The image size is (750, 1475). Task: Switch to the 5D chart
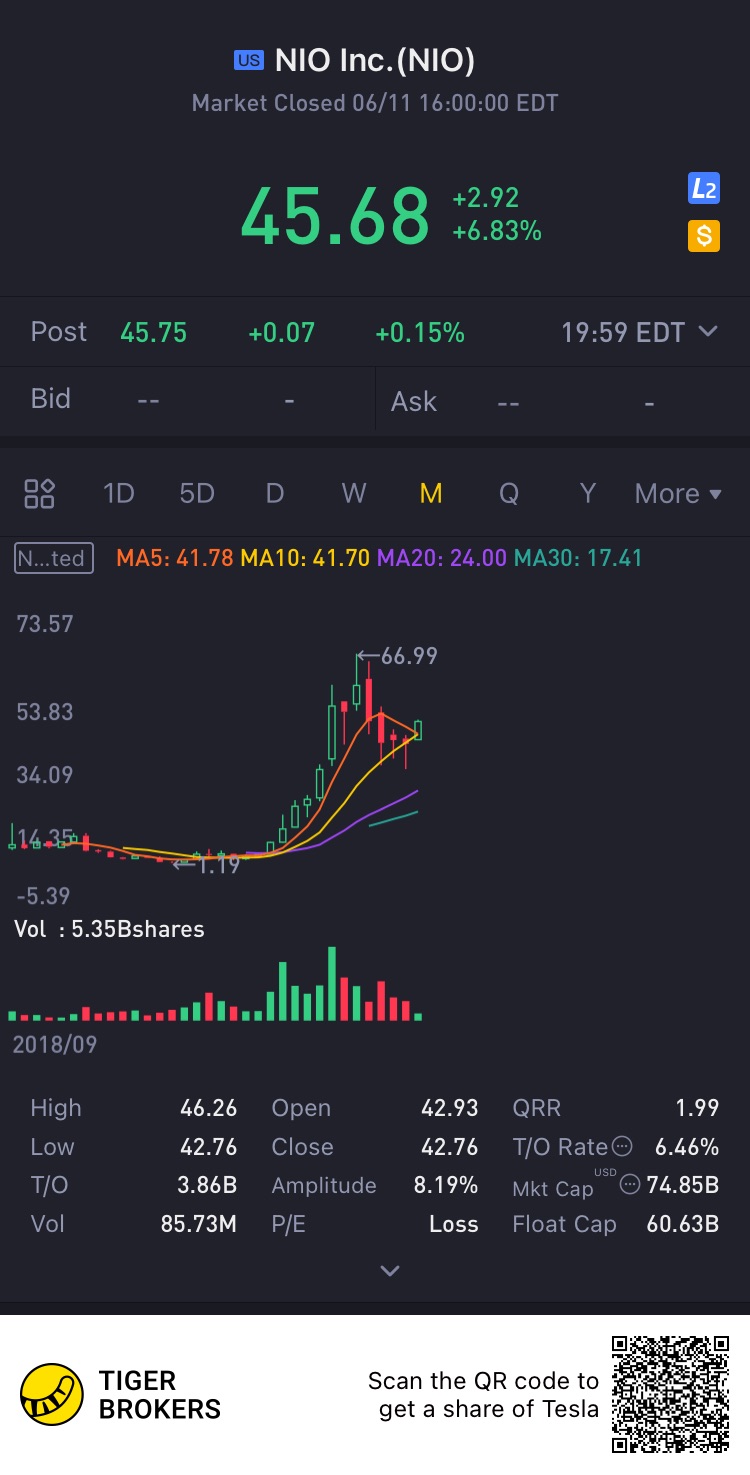[197, 493]
